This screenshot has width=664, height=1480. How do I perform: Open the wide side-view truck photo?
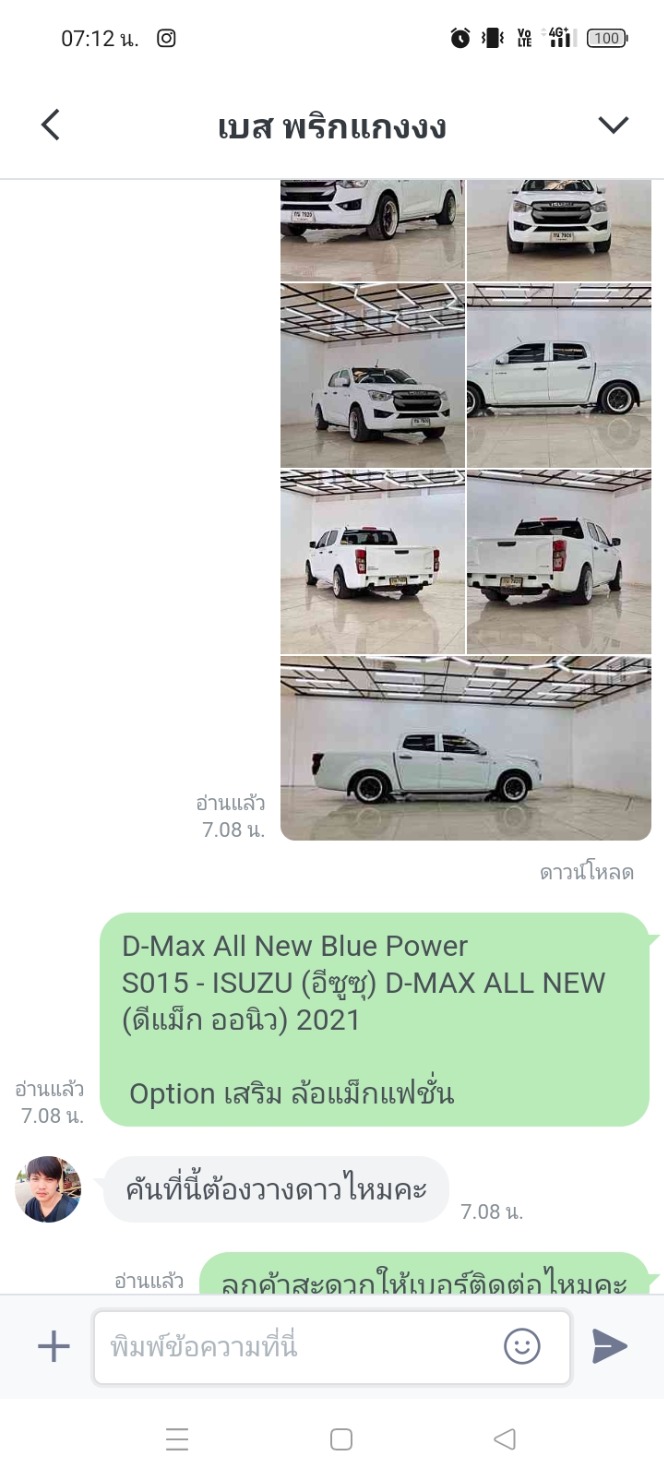[465, 748]
